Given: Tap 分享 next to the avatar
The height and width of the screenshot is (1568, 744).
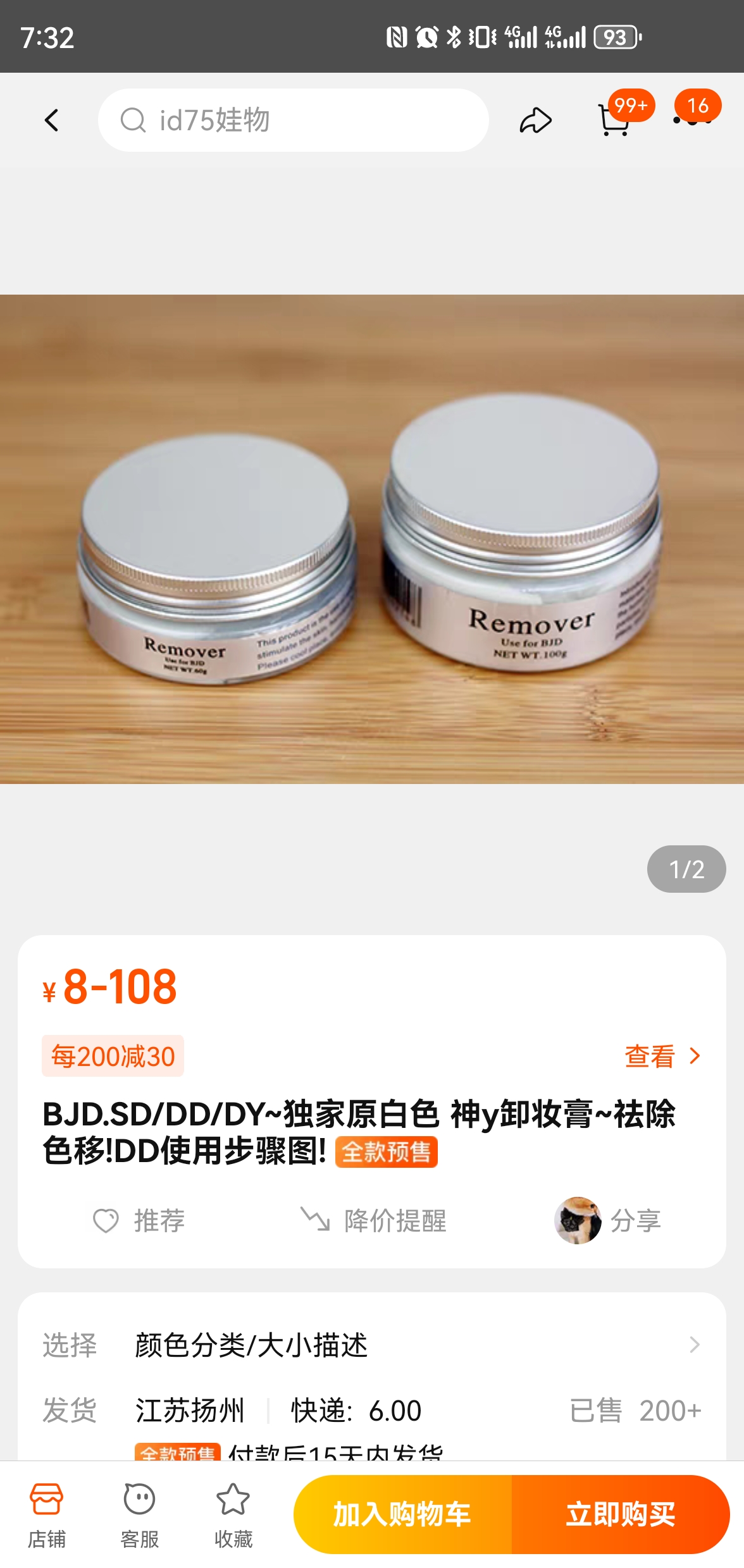Looking at the screenshot, I should [x=609, y=1220].
